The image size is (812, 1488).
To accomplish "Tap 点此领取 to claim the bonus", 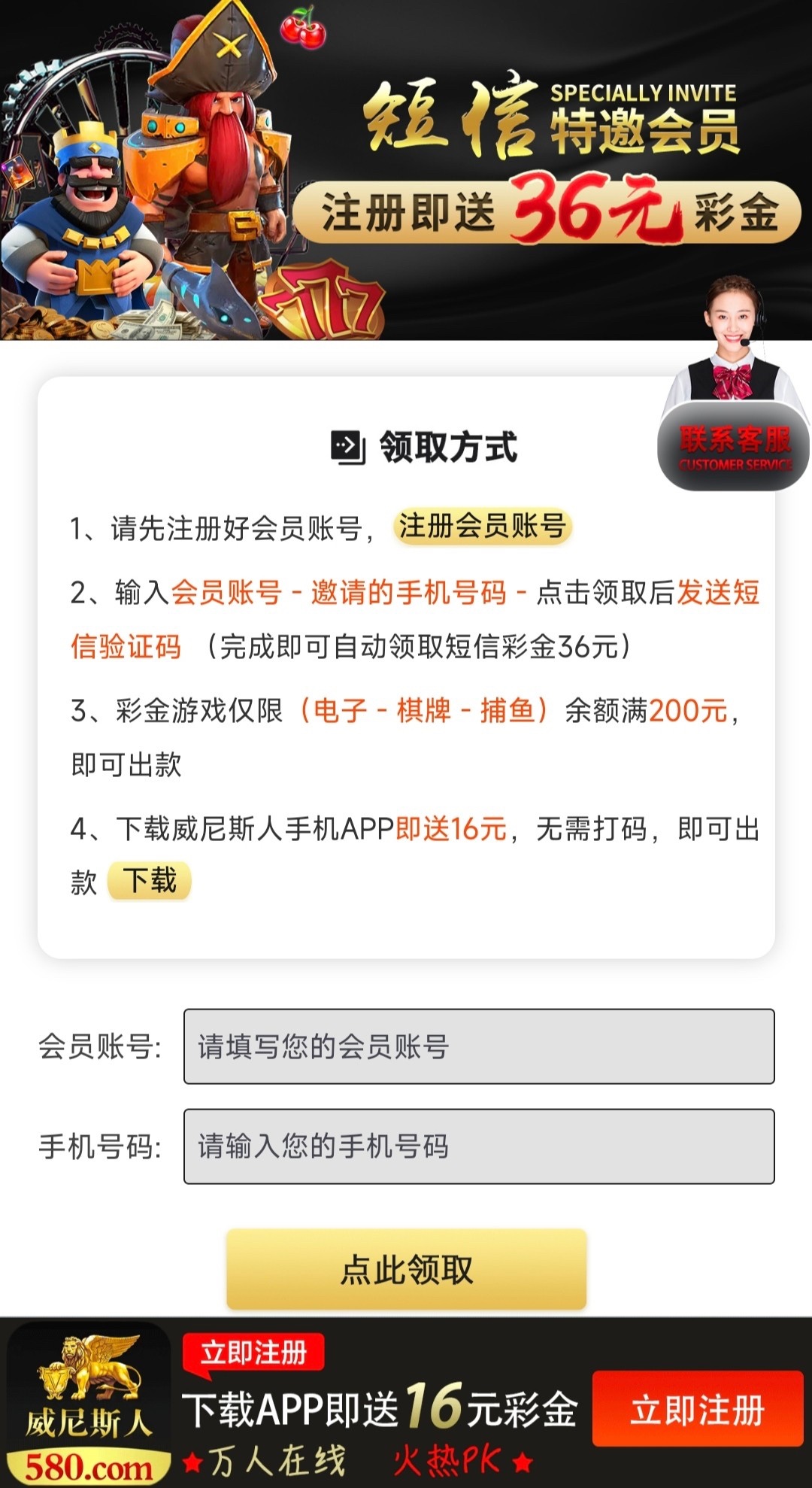I will click(406, 1270).
